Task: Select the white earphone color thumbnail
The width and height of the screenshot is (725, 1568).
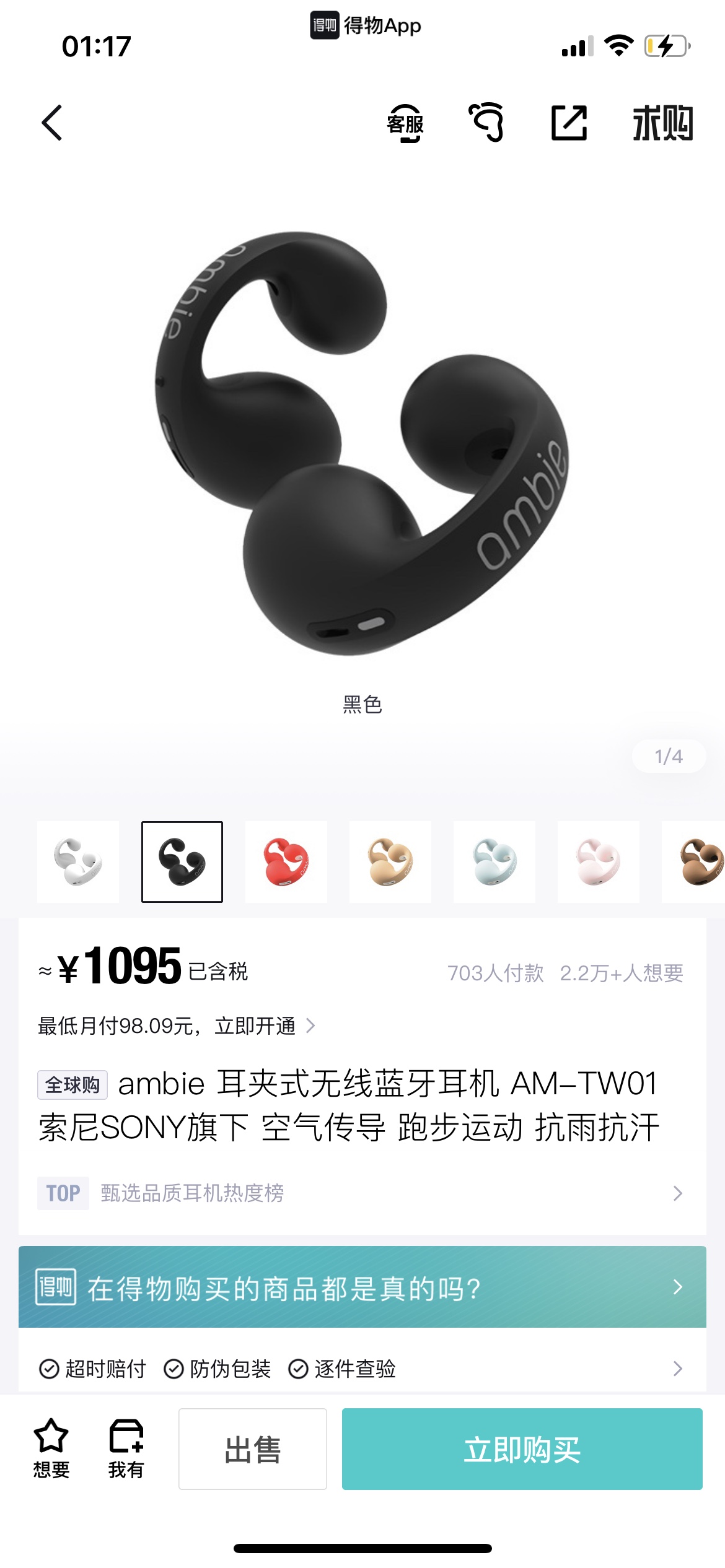Action: tap(78, 861)
